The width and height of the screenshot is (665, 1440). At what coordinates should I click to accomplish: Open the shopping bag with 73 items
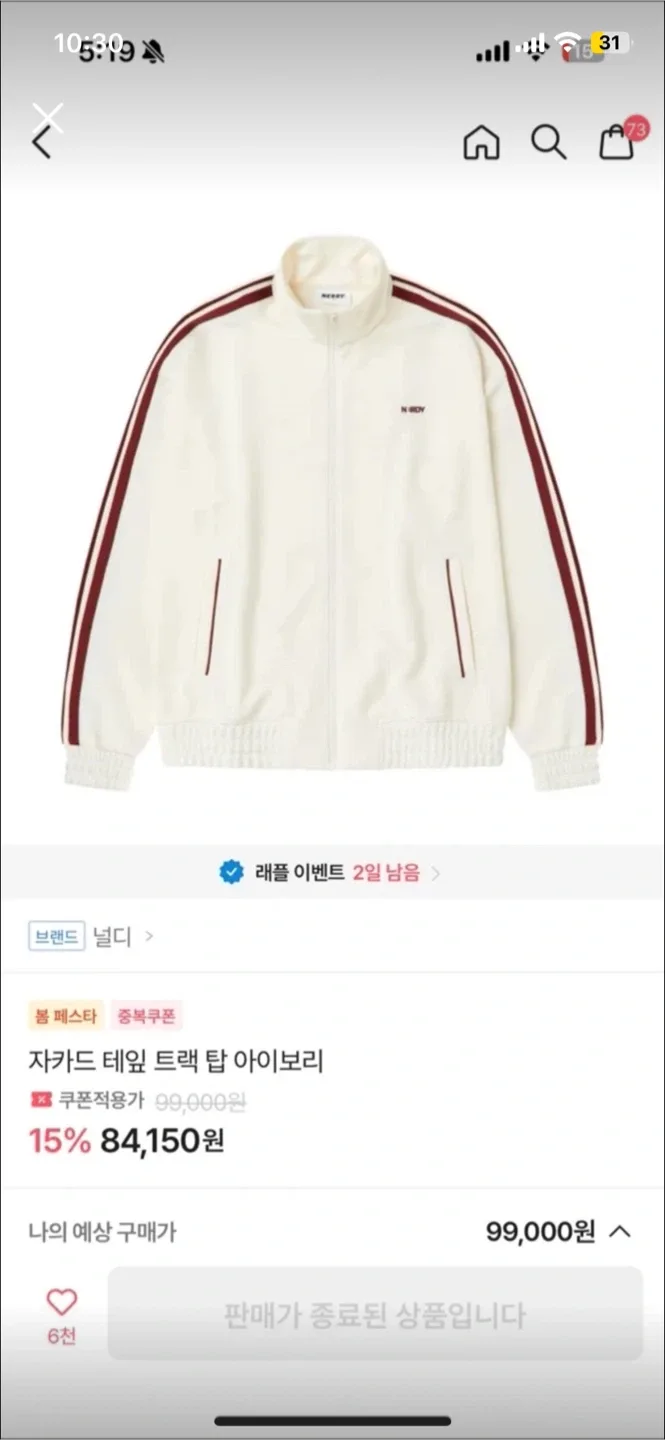point(618,143)
